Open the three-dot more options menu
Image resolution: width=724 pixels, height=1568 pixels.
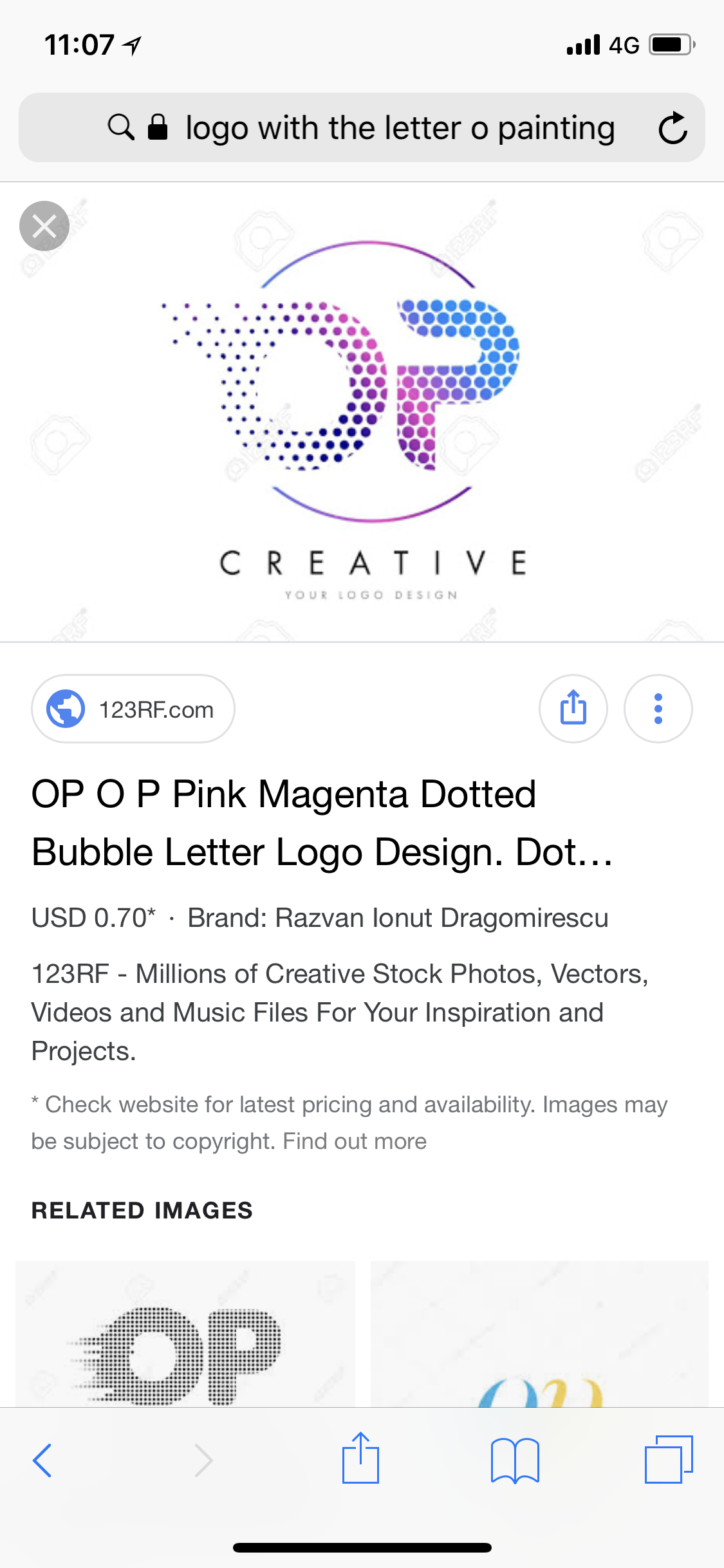point(658,709)
